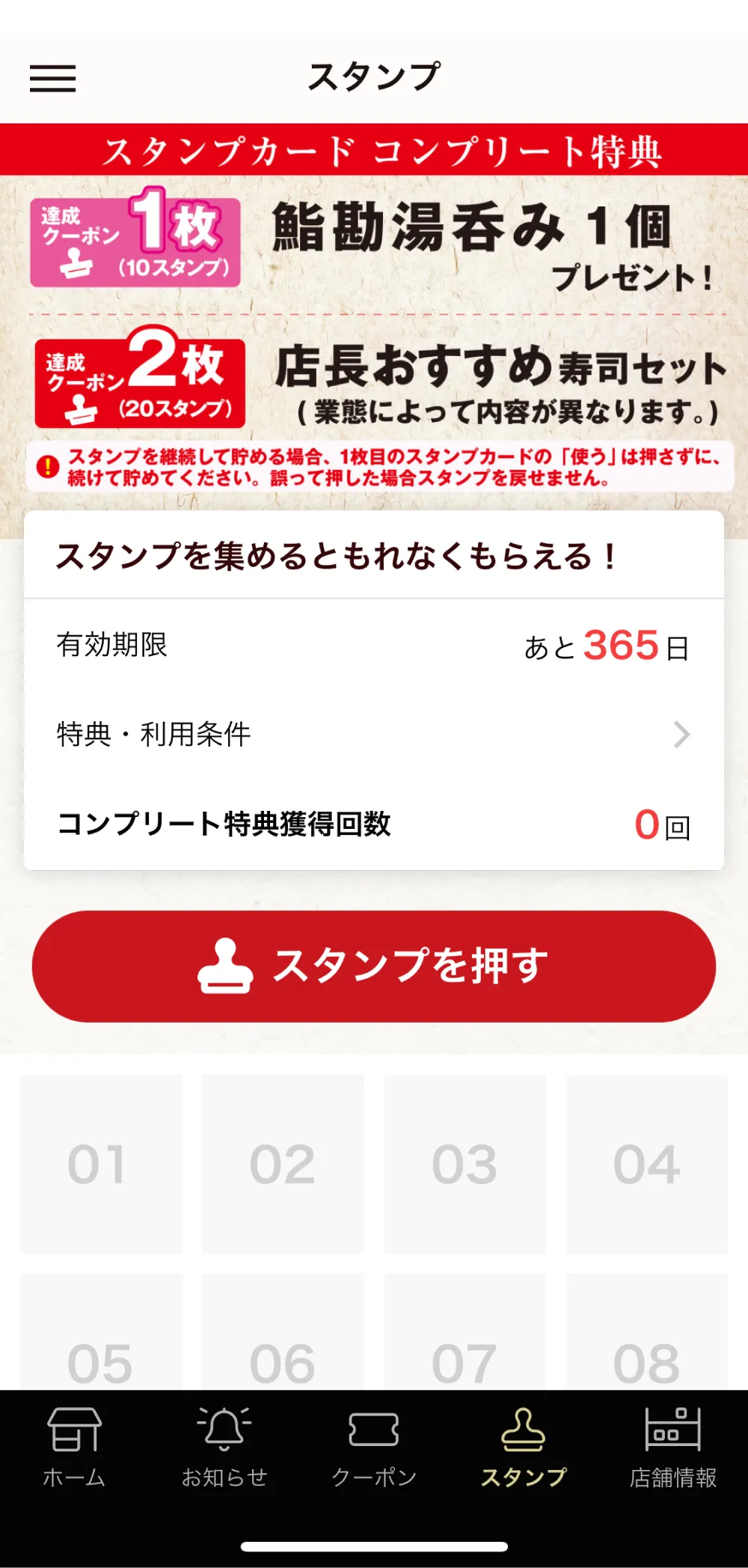Tap the あと365日 remaining days indicator
748x1568 pixels.
coord(607,648)
